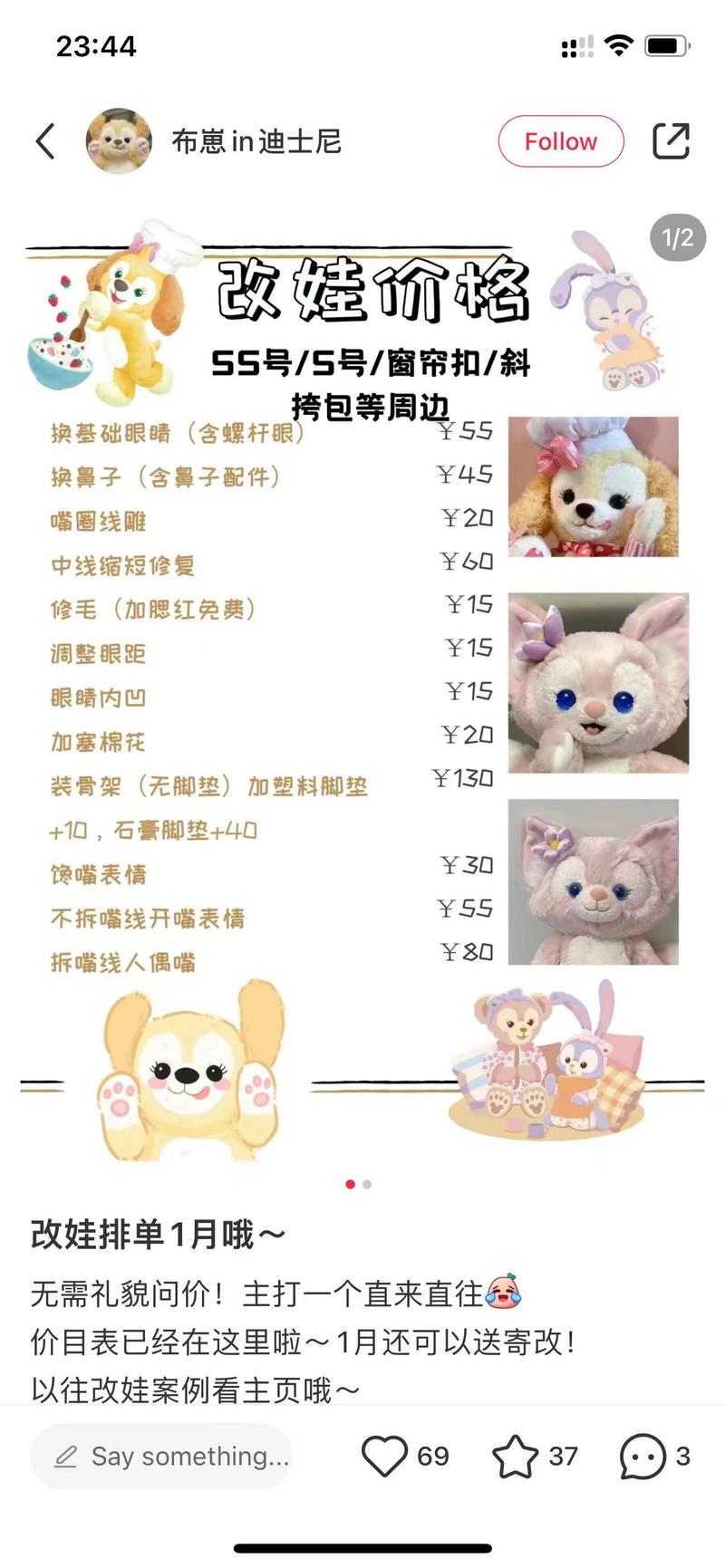Open author name 布崽in迪士尼
The height and width of the screenshot is (1568, 725).
pyautogui.click(x=256, y=141)
